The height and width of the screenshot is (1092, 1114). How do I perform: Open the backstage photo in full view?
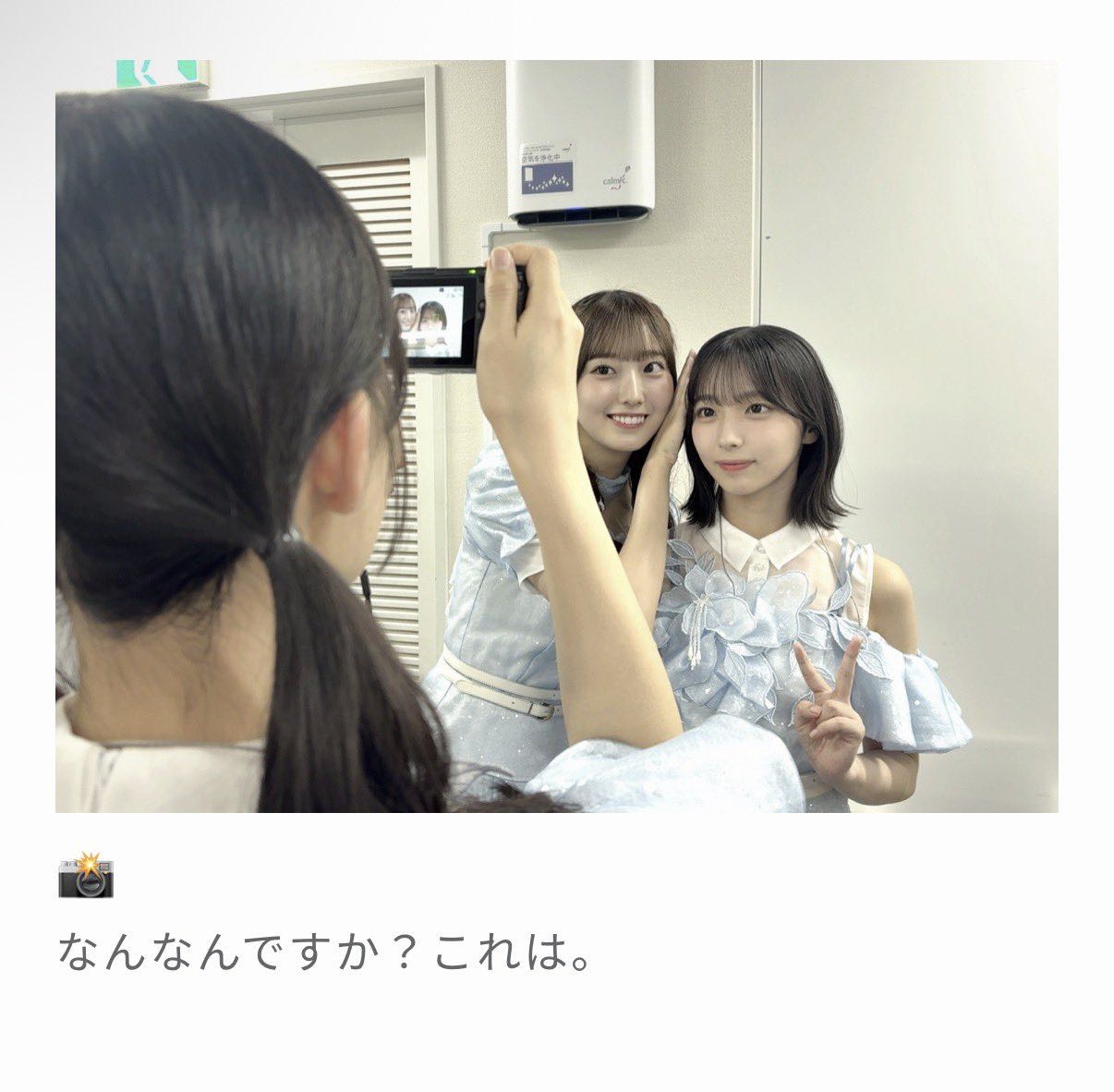click(x=557, y=436)
